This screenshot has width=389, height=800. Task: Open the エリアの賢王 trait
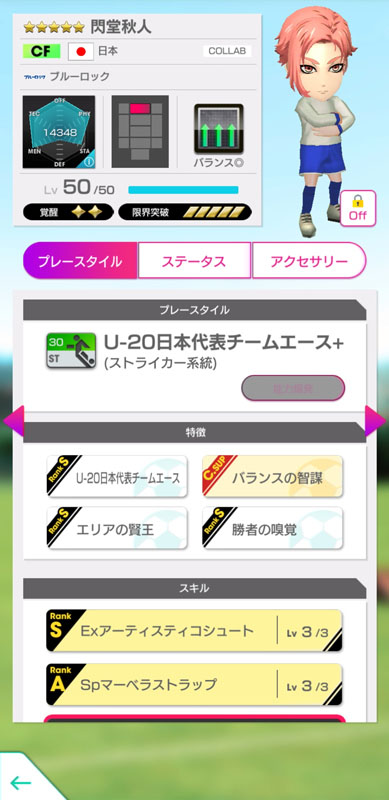click(117, 528)
